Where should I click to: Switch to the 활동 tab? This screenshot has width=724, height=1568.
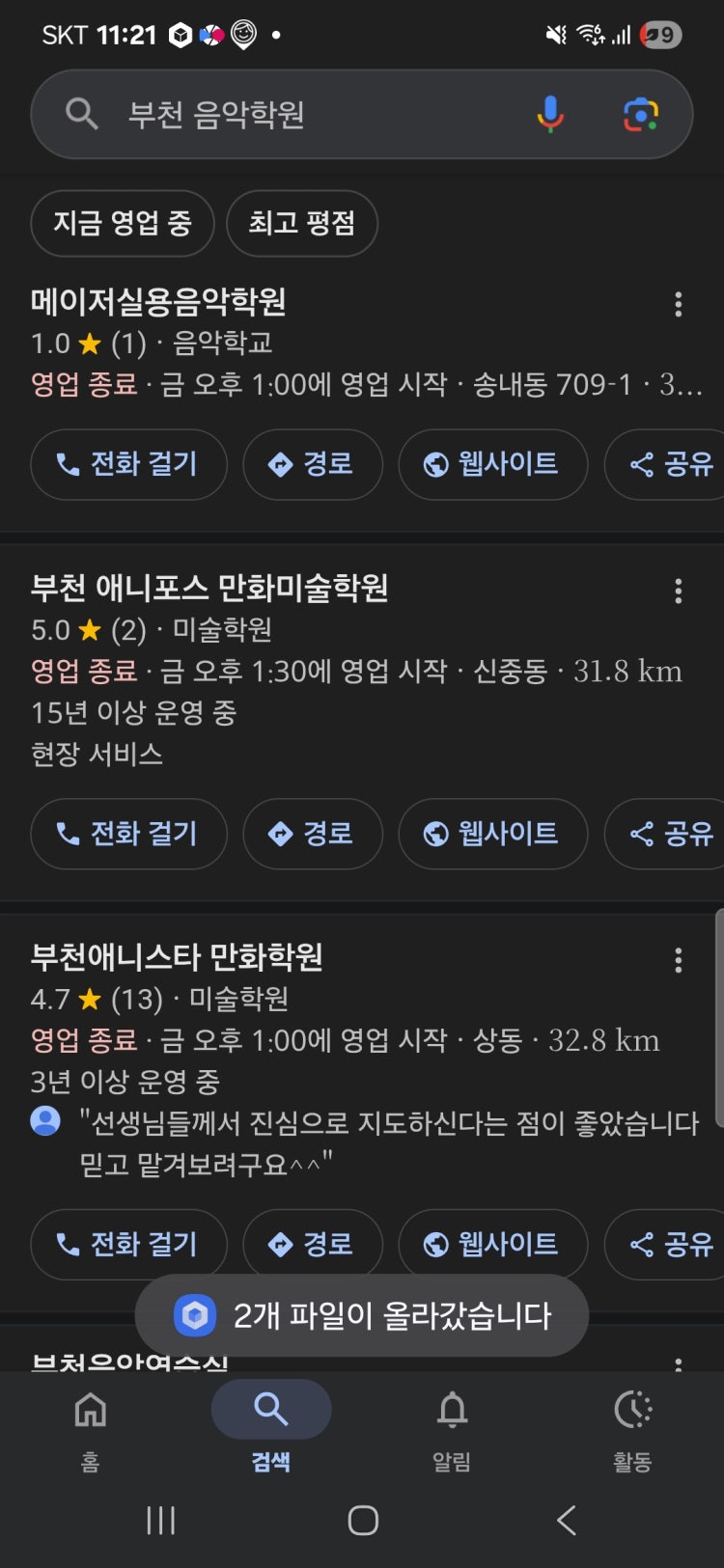click(632, 1425)
